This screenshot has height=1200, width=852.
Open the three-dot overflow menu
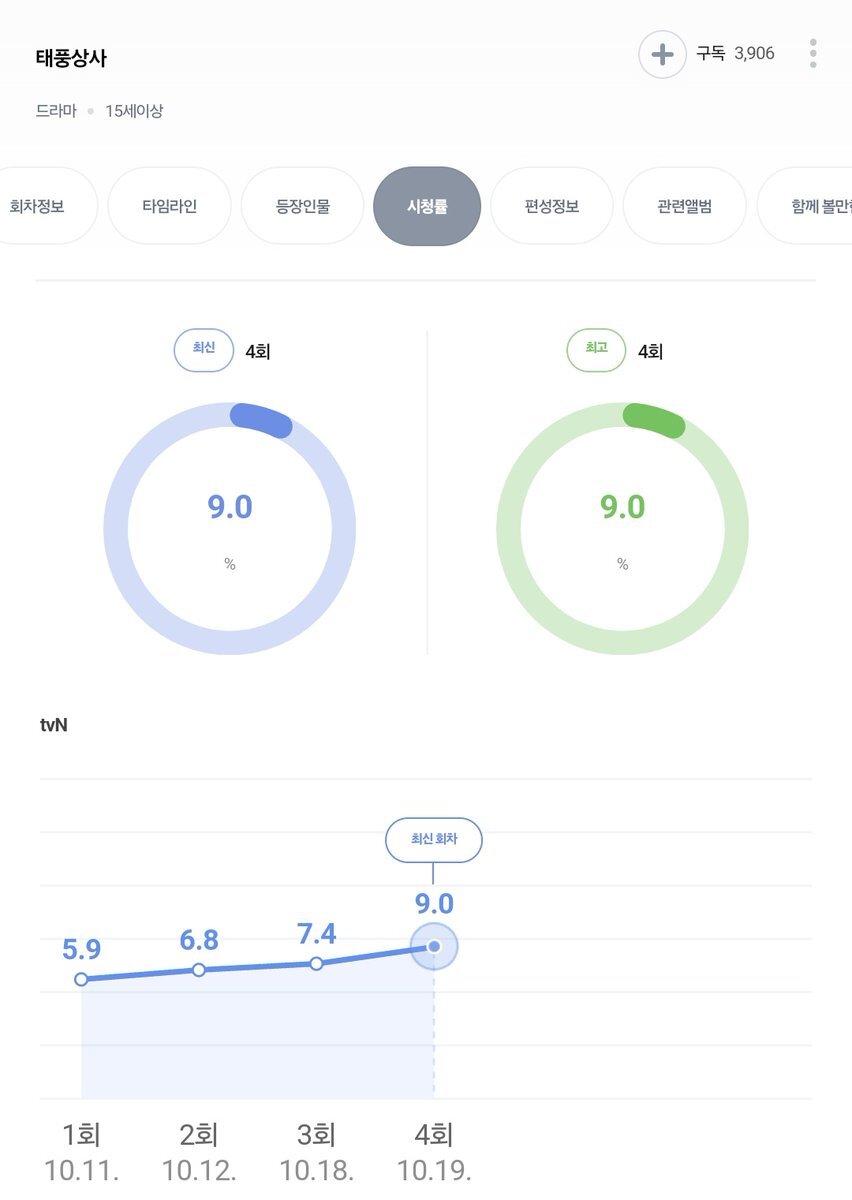tap(813, 54)
